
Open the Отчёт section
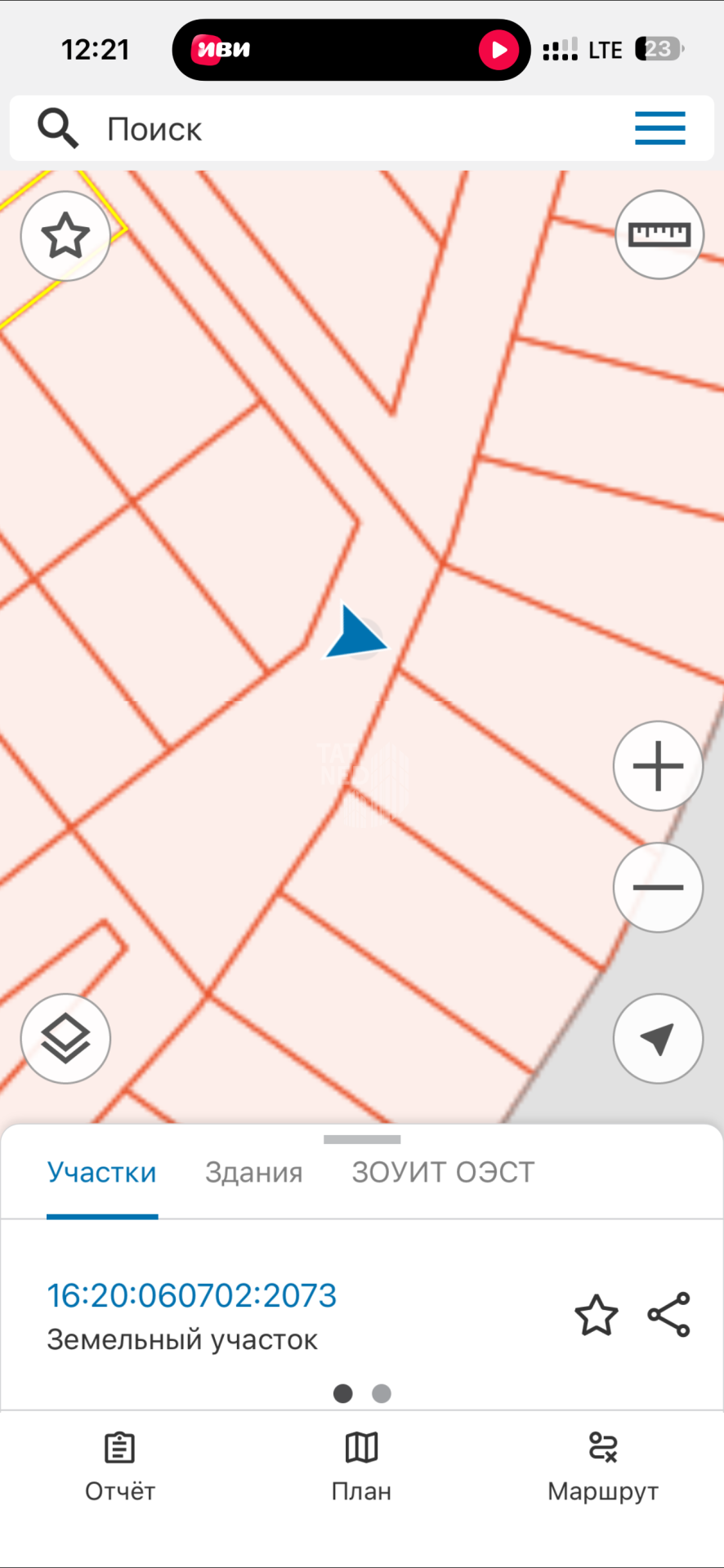tap(120, 1467)
